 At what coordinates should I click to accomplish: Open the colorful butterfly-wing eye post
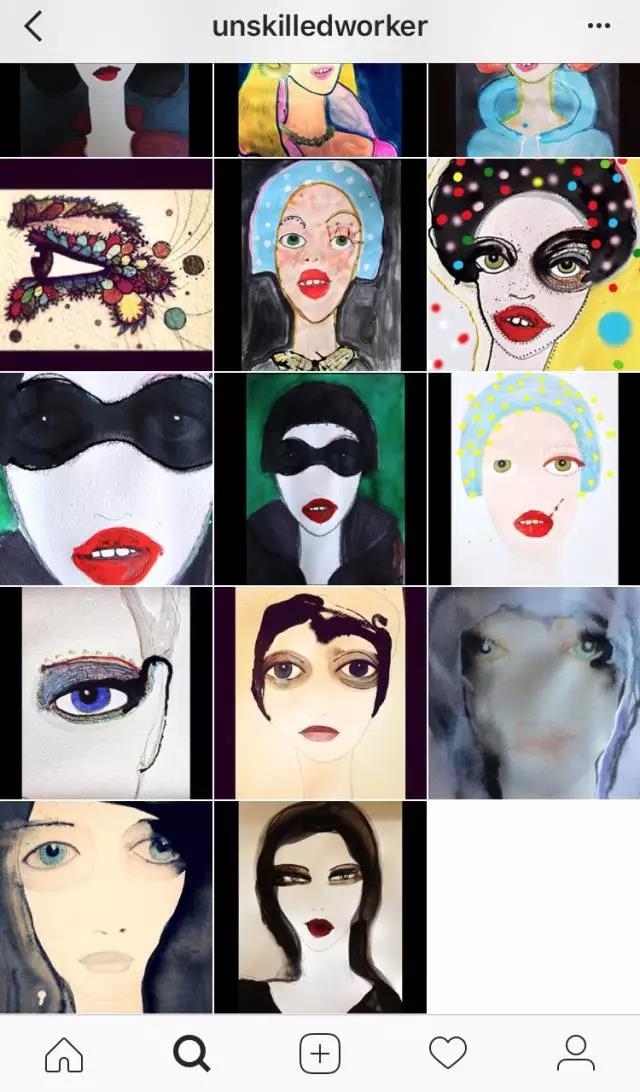(106, 265)
